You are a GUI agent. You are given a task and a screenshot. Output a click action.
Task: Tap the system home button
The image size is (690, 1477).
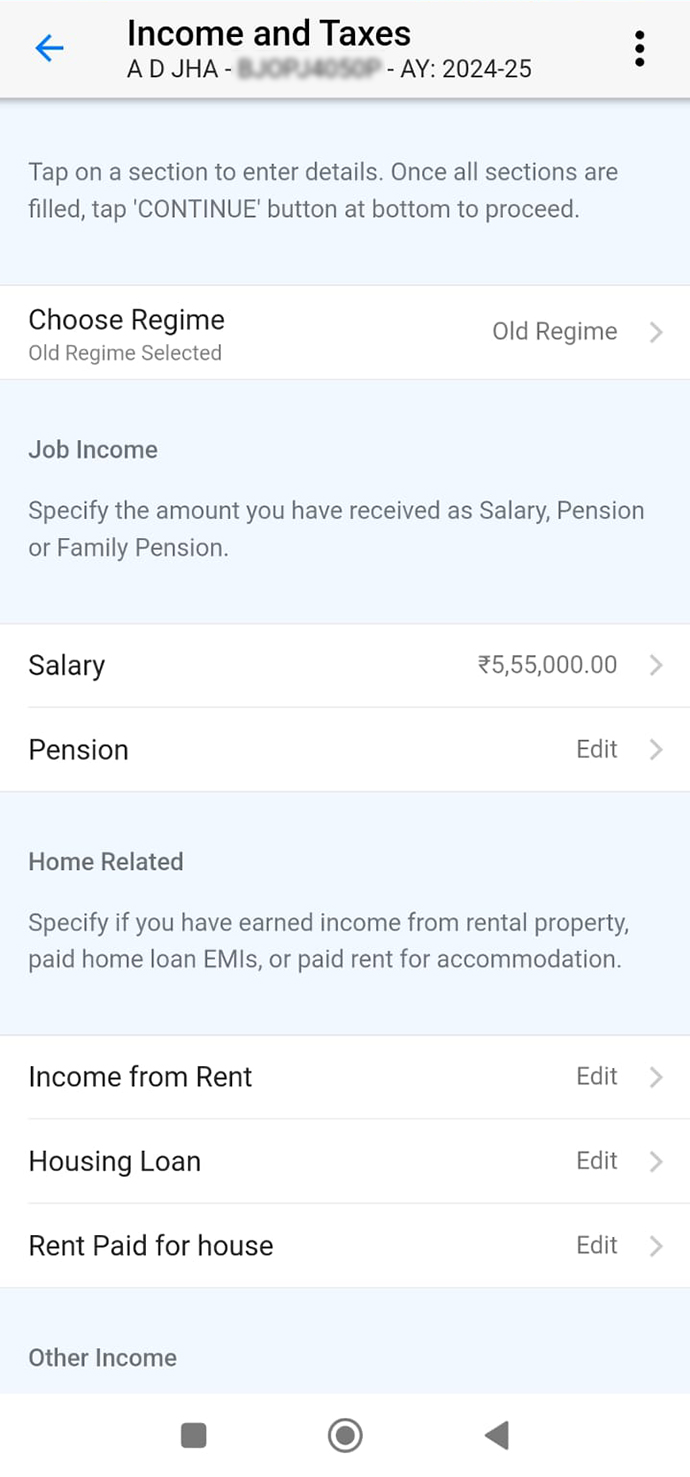pos(345,1436)
